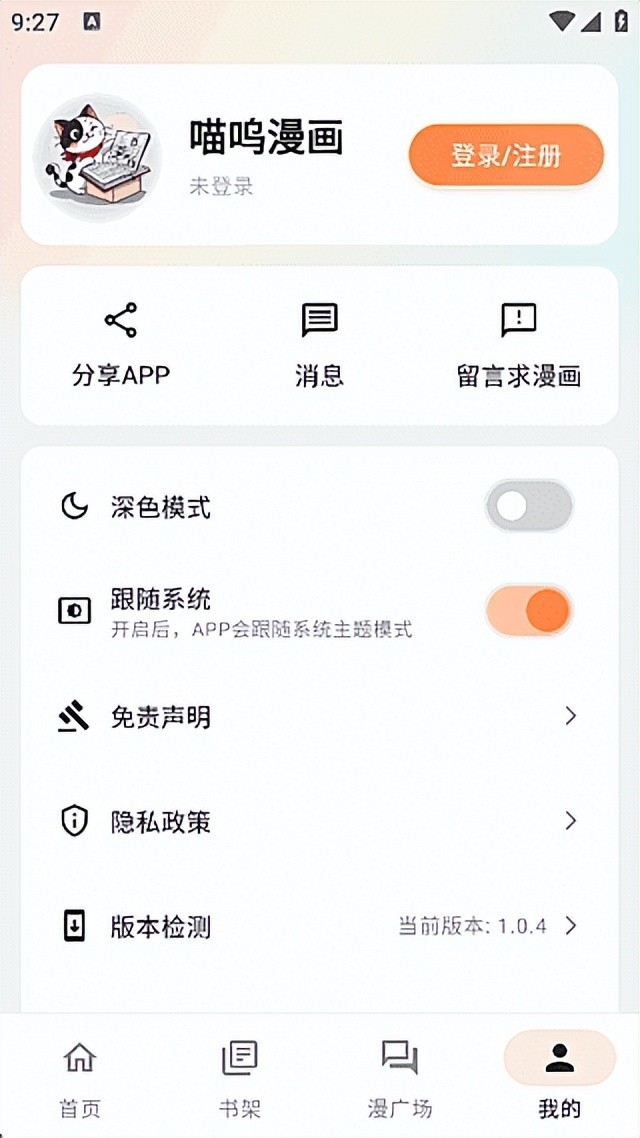This screenshot has width=640, height=1138.
Task: Switch to the 首页 tab
Action: coord(80,1076)
